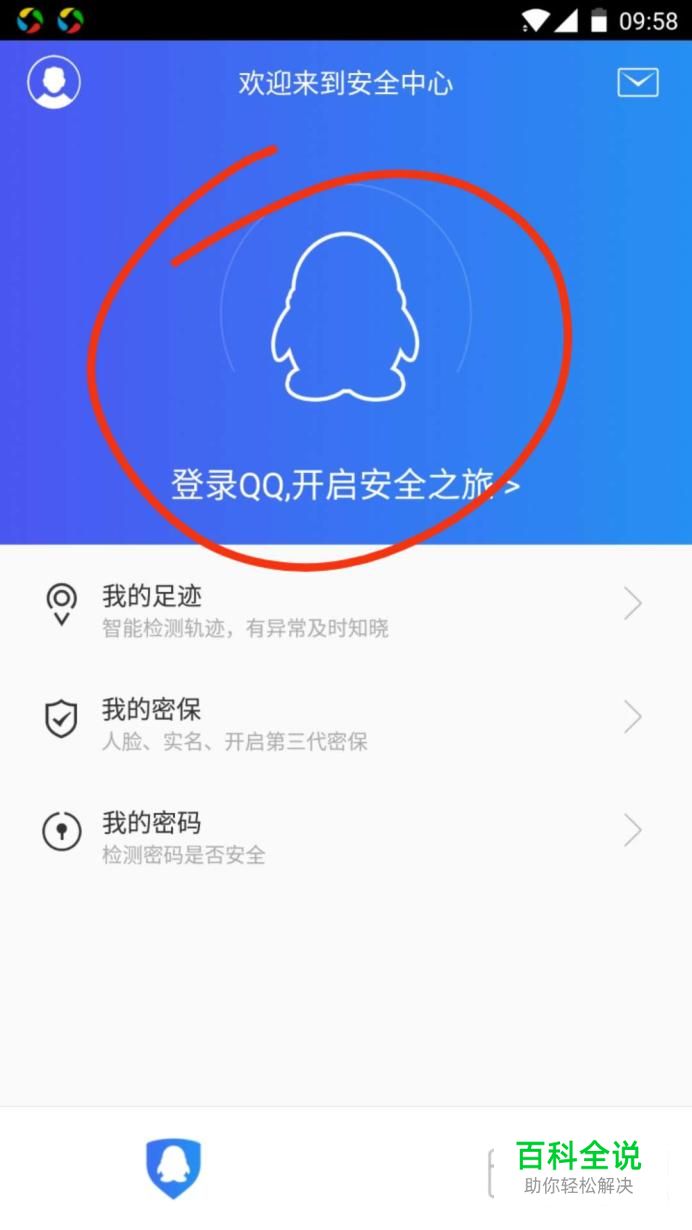This screenshot has height=1230, width=692.
Task: Tap 登录QQ,开启安全之旅 to log in
Action: pyautogui.click(x=345, y=486)
